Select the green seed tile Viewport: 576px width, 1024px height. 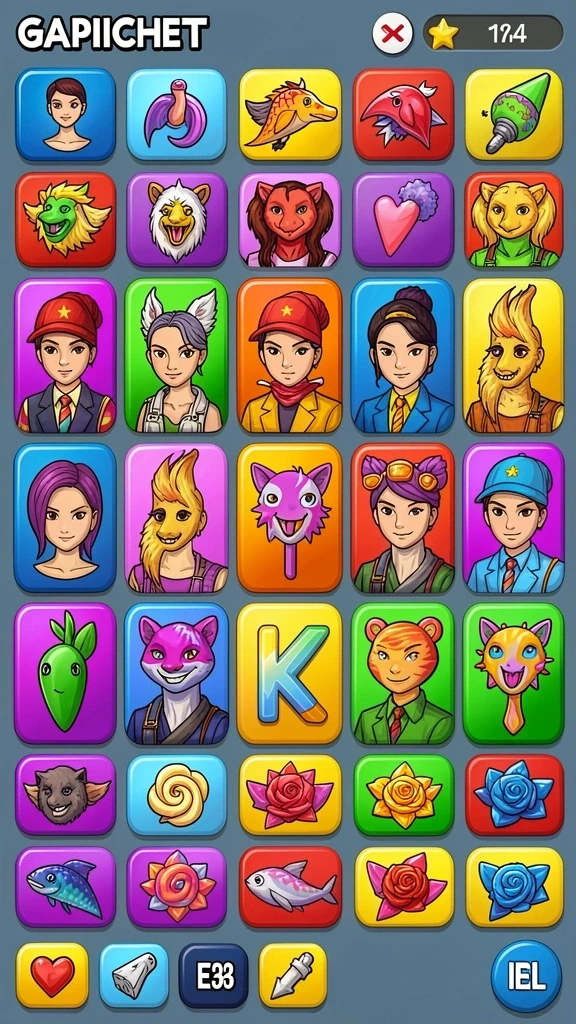[65, 673]
